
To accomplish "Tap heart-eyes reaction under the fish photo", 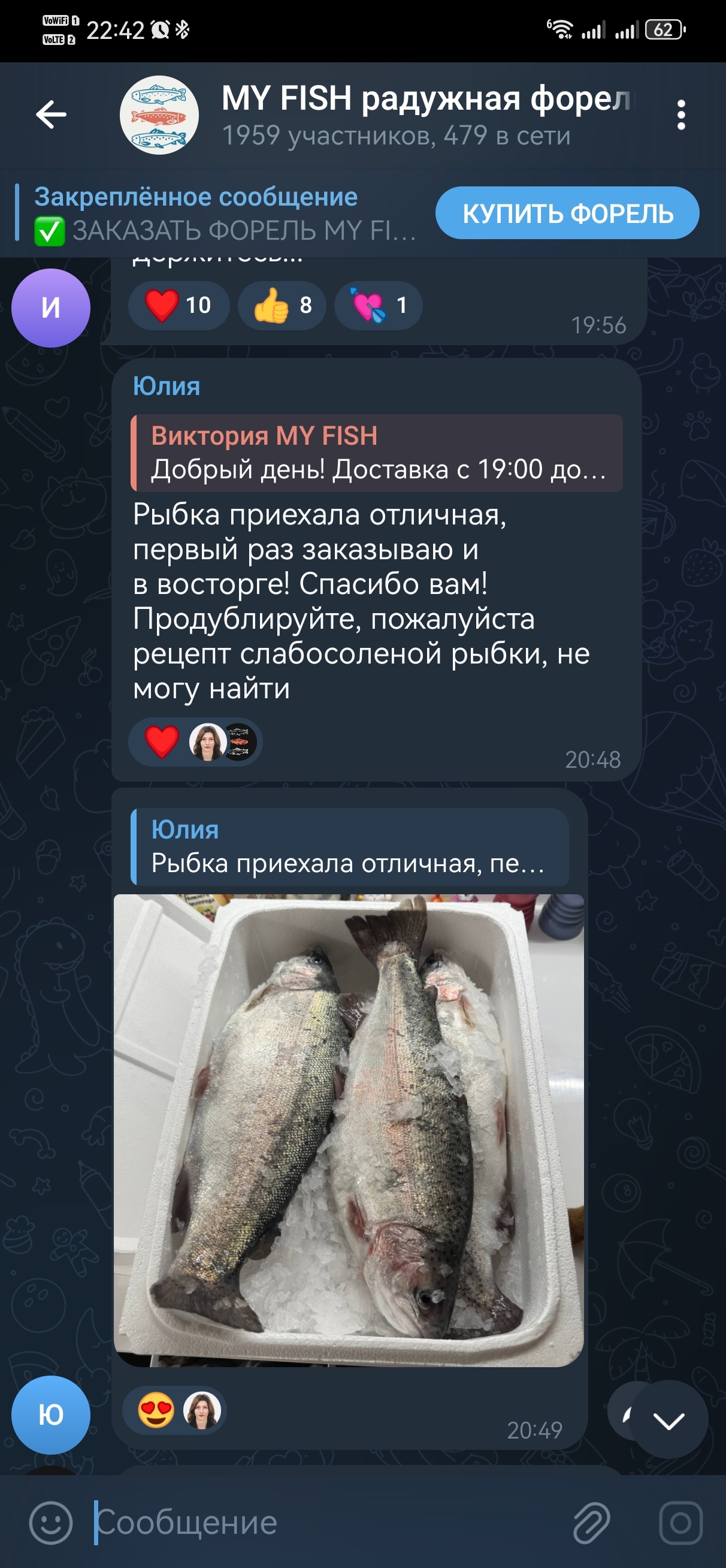I will tap(156, 1410).
